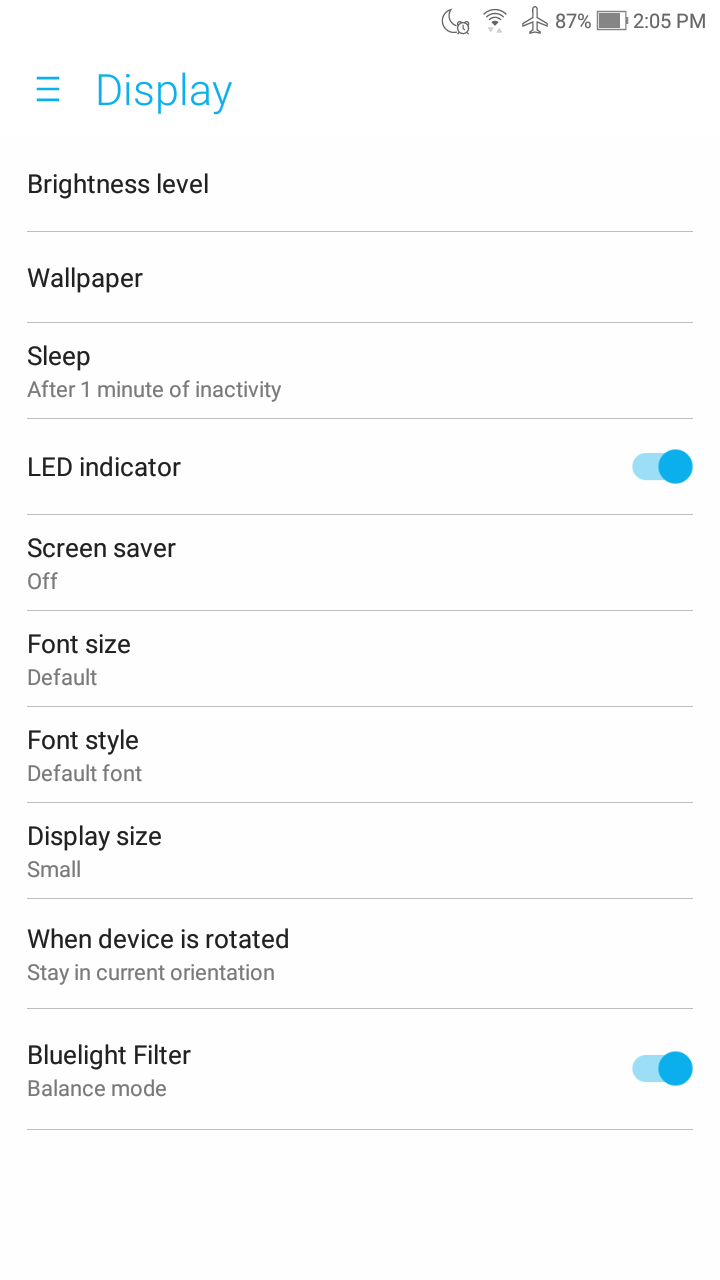Turn off the LED indicator switch

pos(662,467)
